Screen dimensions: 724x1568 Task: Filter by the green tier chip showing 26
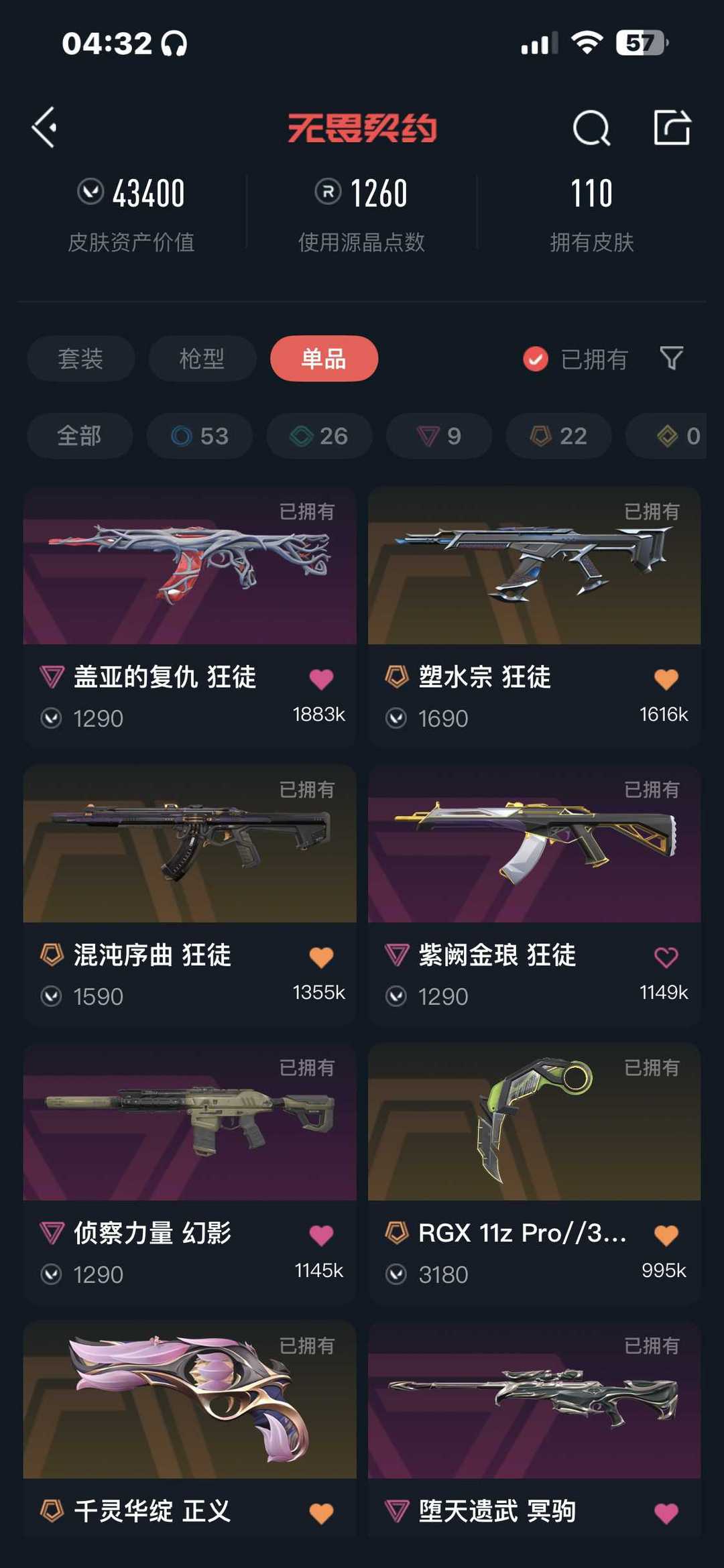tap(319, 436)
